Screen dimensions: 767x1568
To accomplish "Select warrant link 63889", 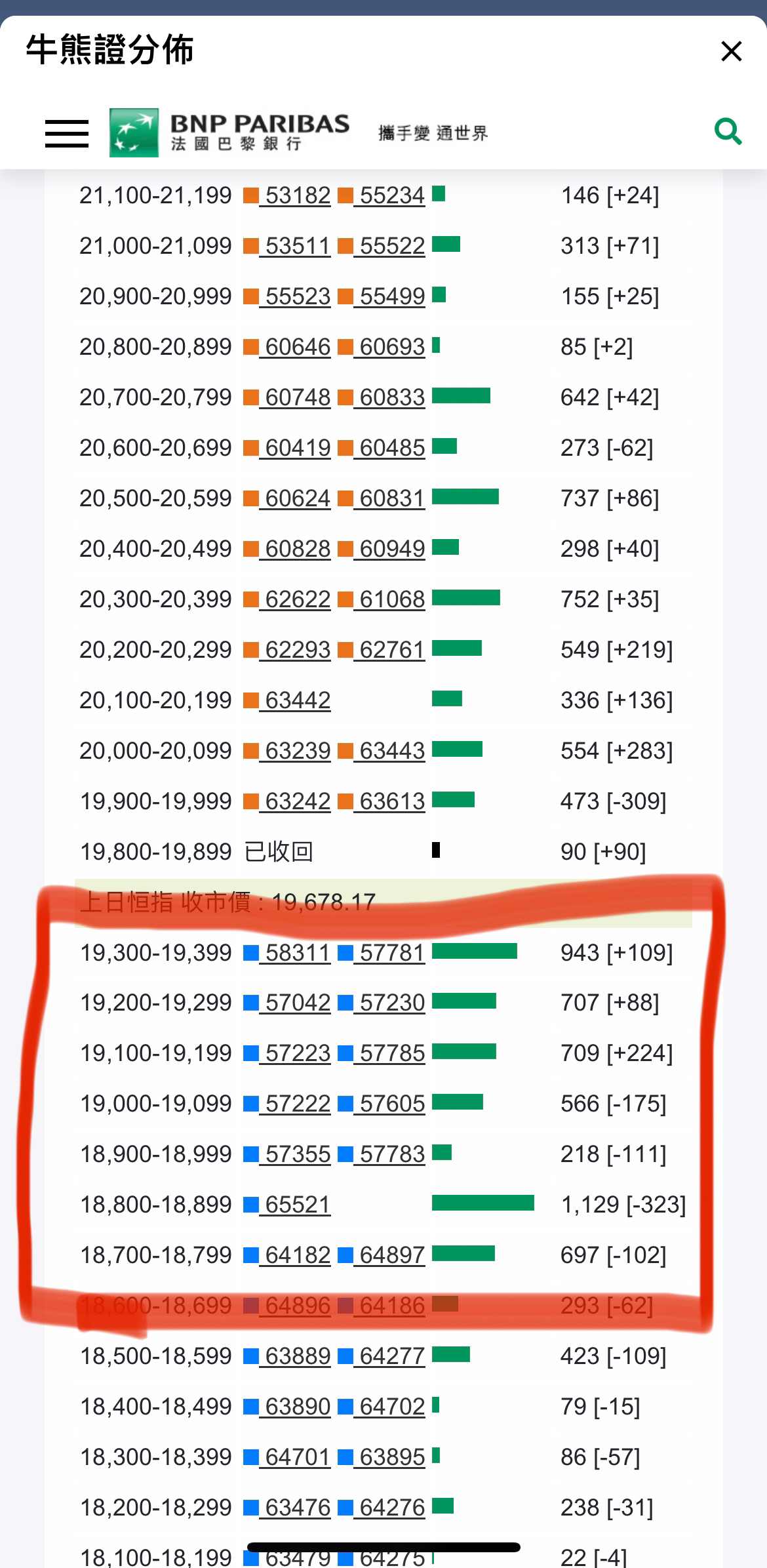I will [298, 1356].
